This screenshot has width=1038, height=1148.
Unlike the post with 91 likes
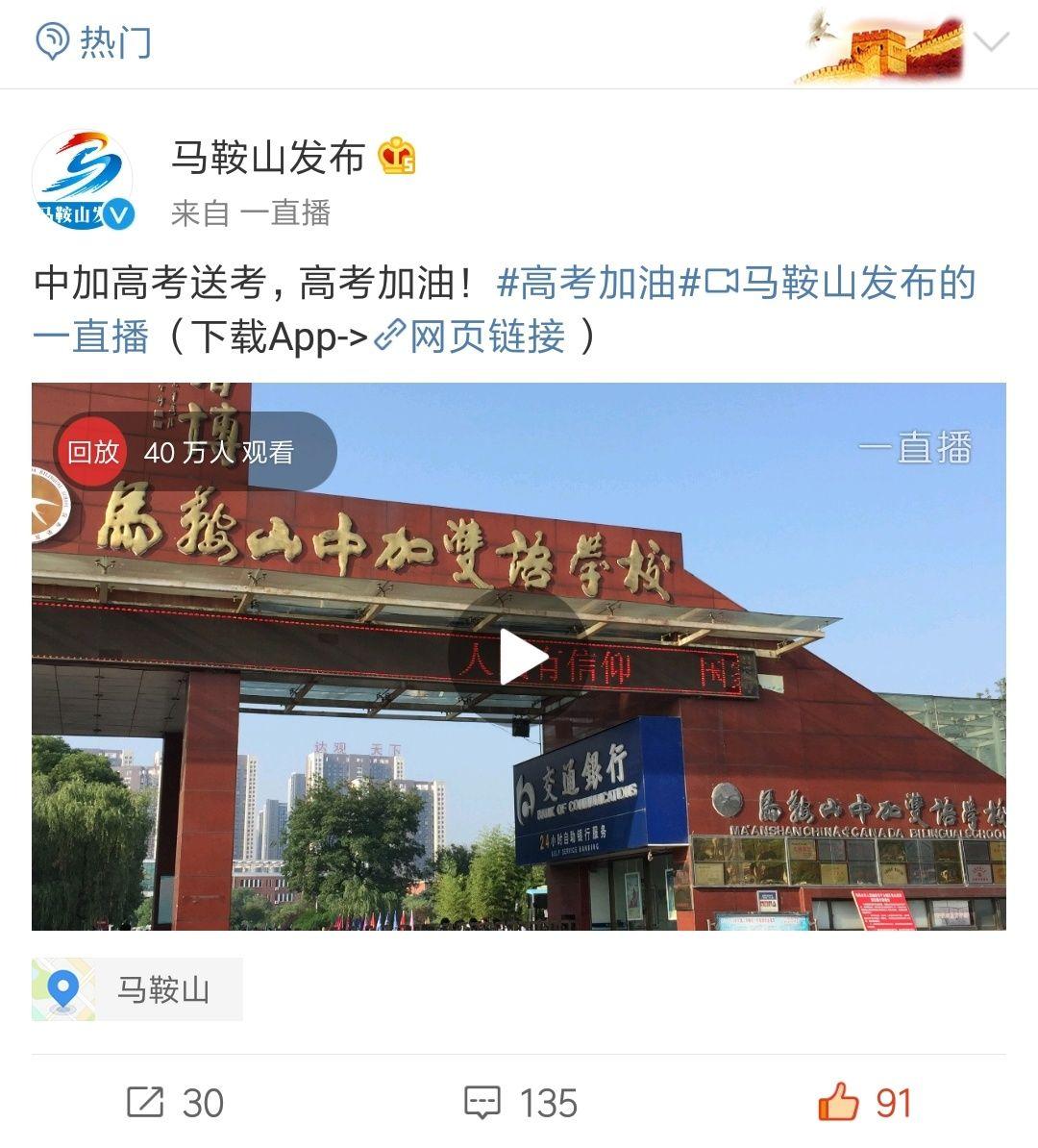point(864,1103)
